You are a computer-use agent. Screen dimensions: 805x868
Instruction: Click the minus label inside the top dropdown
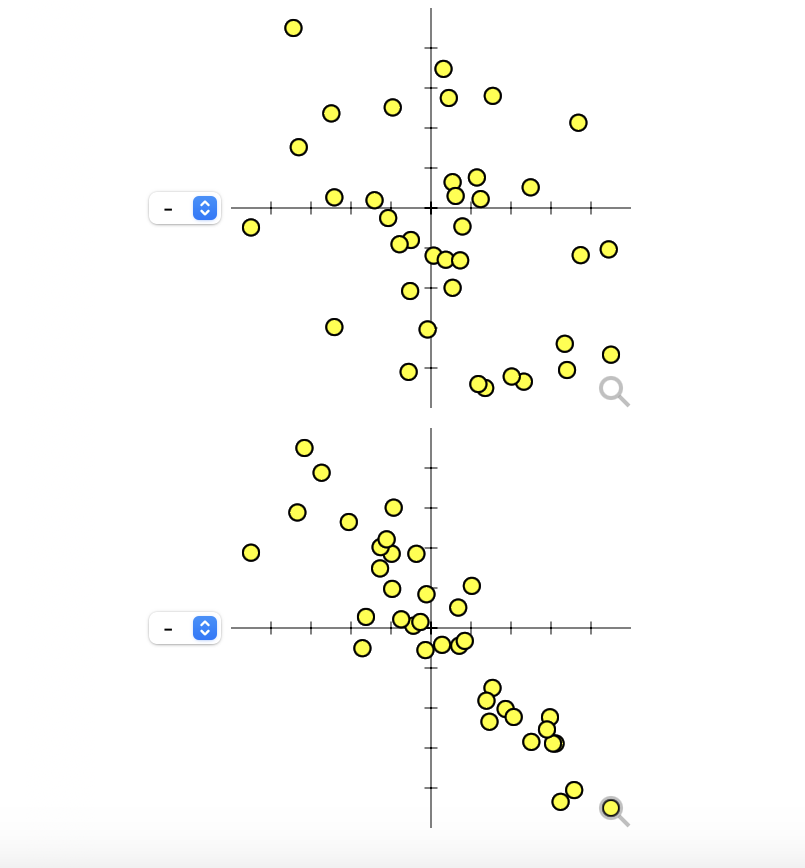click(x=168, y=208)
